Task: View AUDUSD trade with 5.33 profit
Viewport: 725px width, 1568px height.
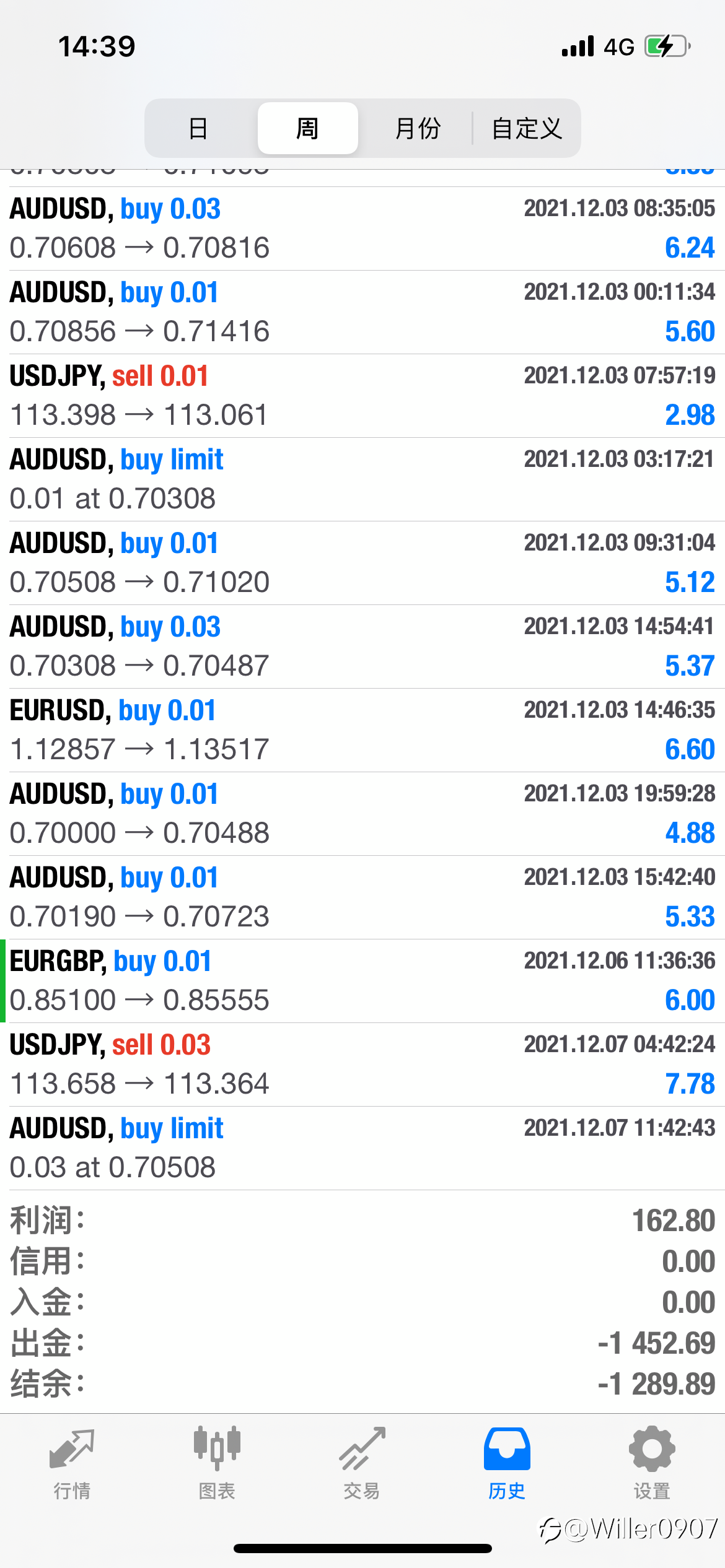Action: pos(362,897)
